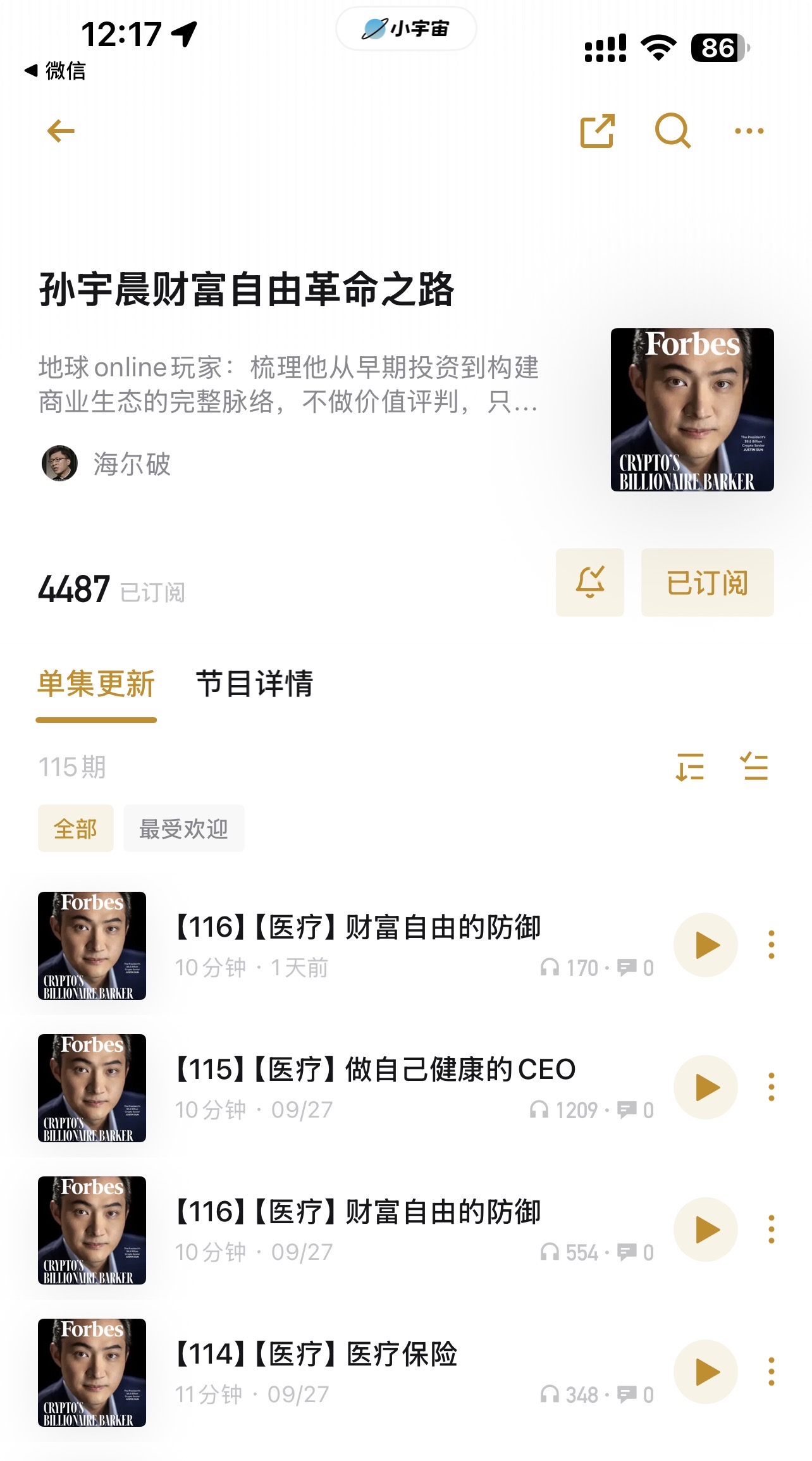Screen dimensions: 812x1461
Task: Go back with the top arrow
Action: (61, 131)
